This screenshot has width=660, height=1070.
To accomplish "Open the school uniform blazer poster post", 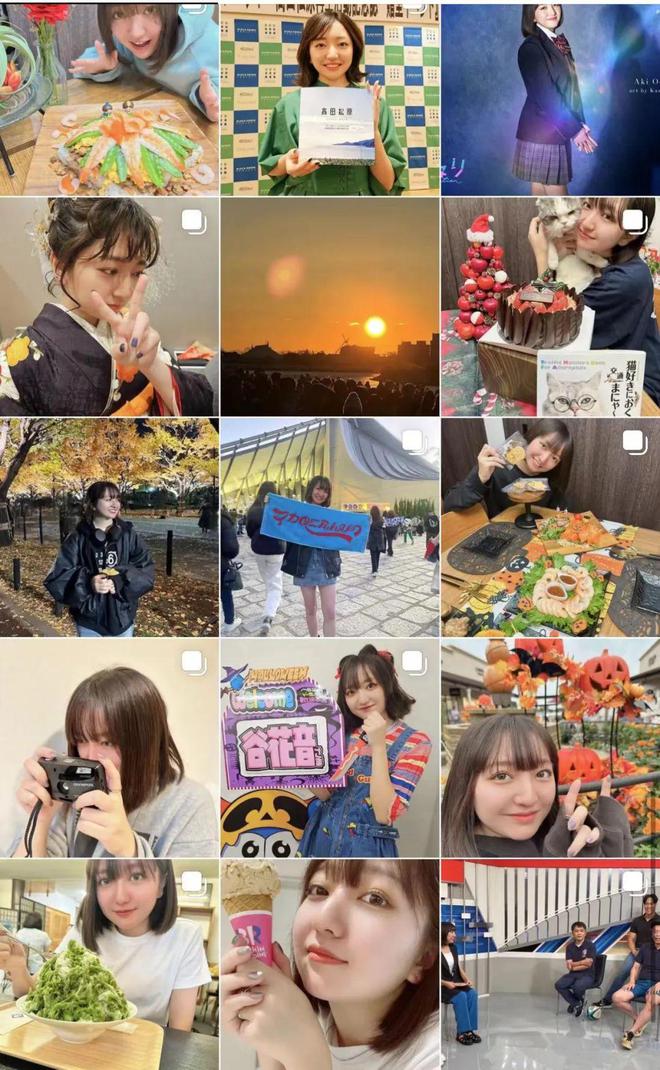I will (550, 100).
